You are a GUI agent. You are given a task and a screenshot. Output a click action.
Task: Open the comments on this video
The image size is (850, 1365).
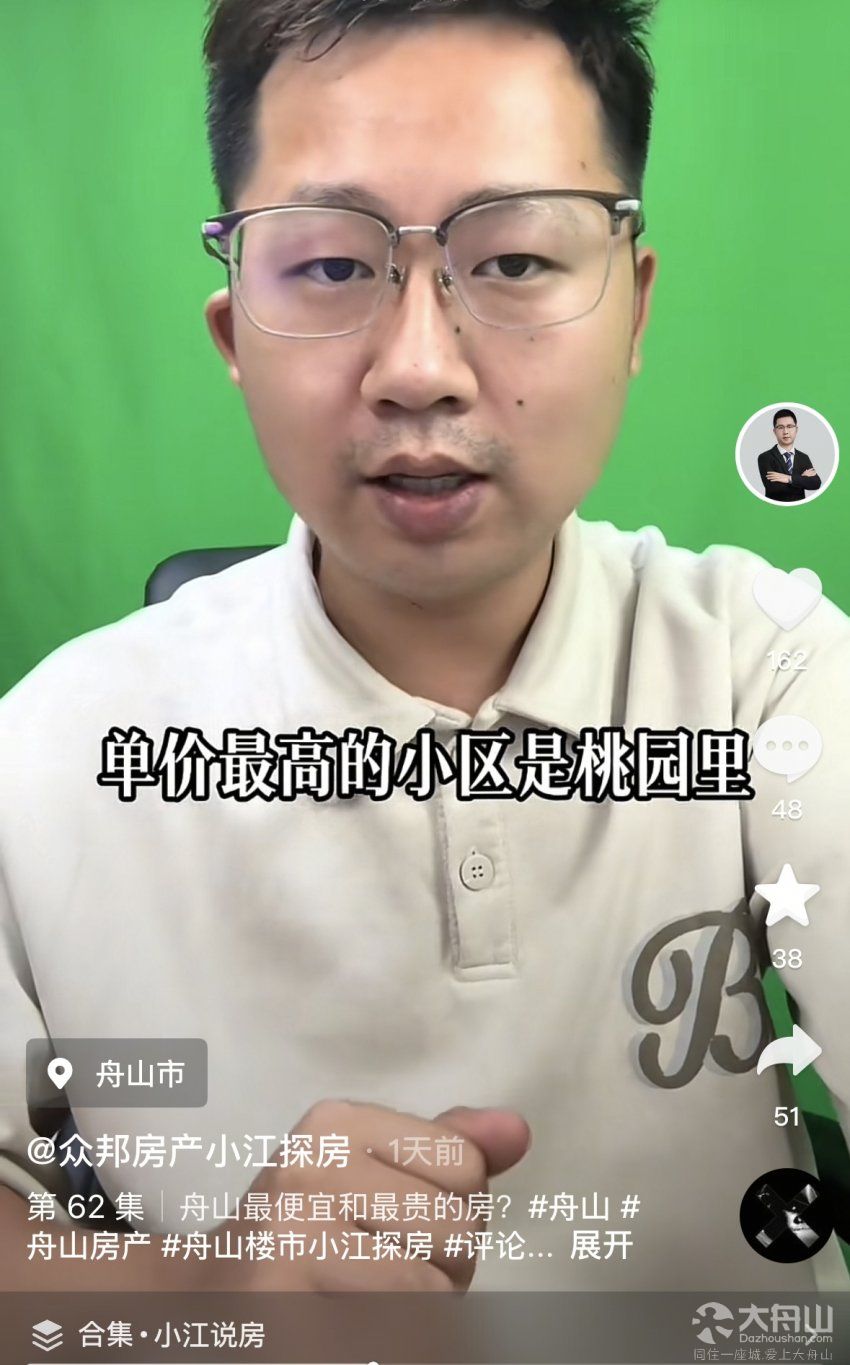click(x=787, y=749)
